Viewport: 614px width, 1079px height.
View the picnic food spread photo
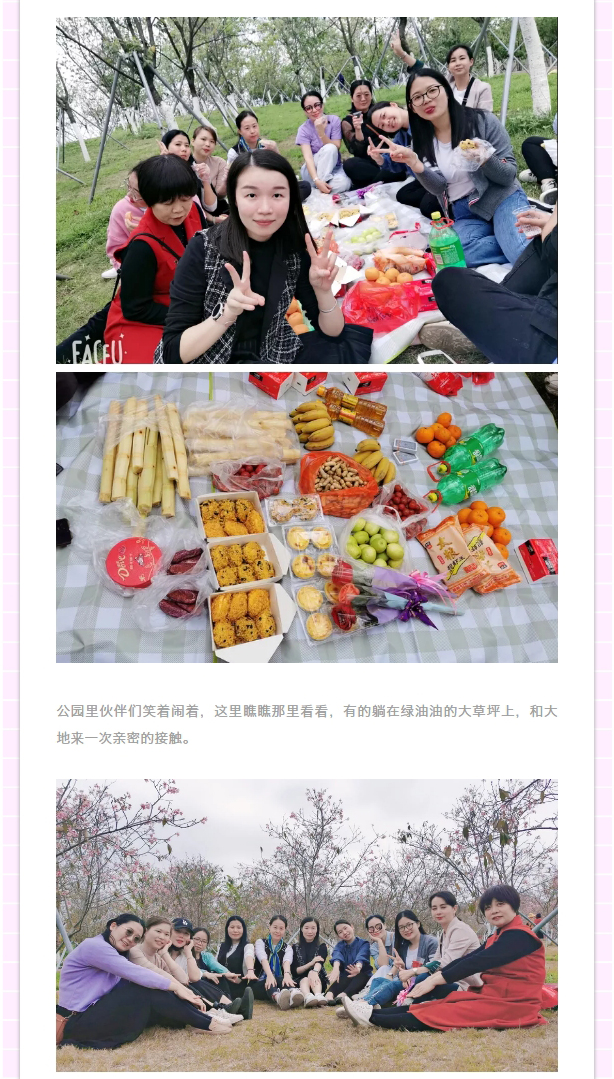tap(306, 517)
